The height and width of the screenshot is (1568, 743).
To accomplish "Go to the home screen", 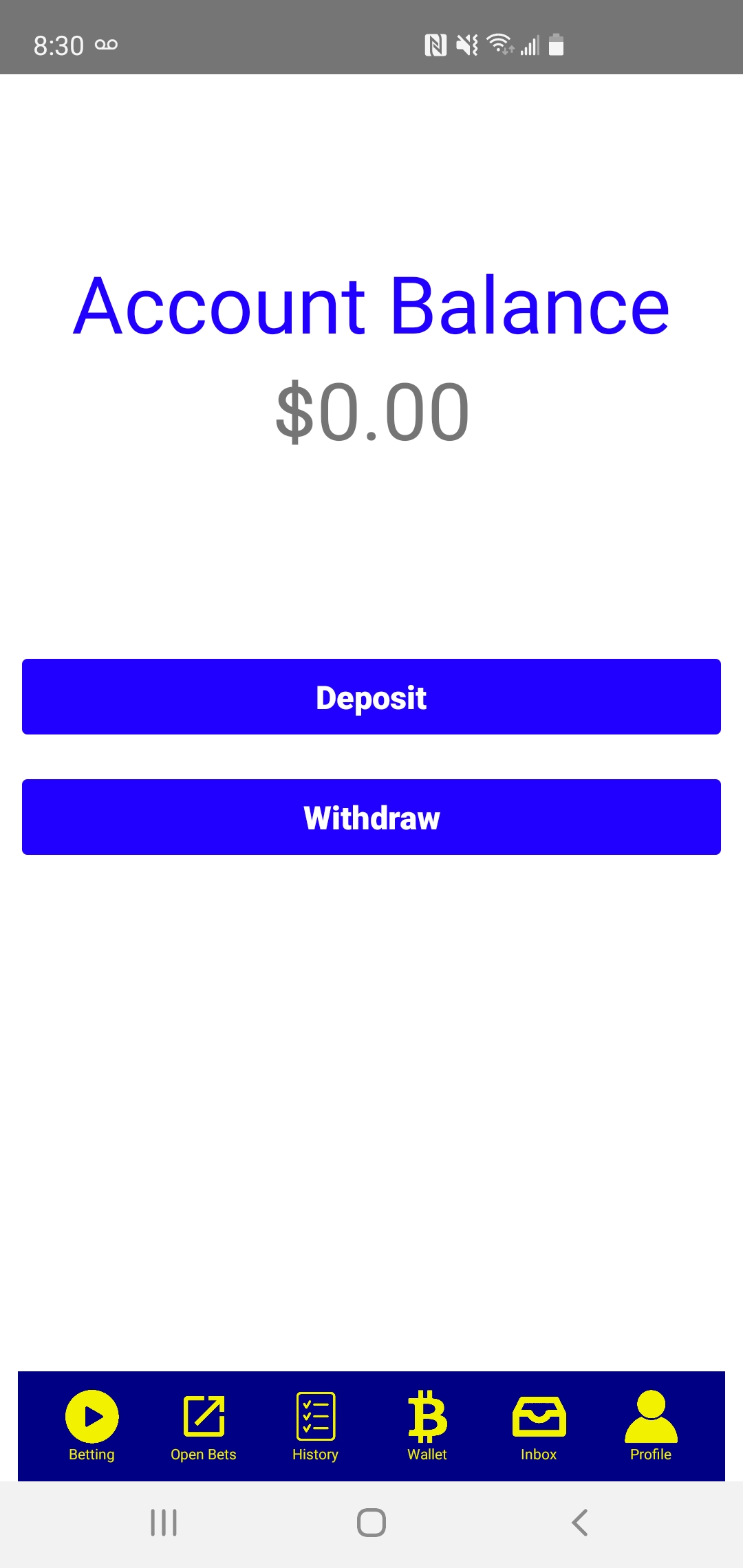I will (371, 1523).
